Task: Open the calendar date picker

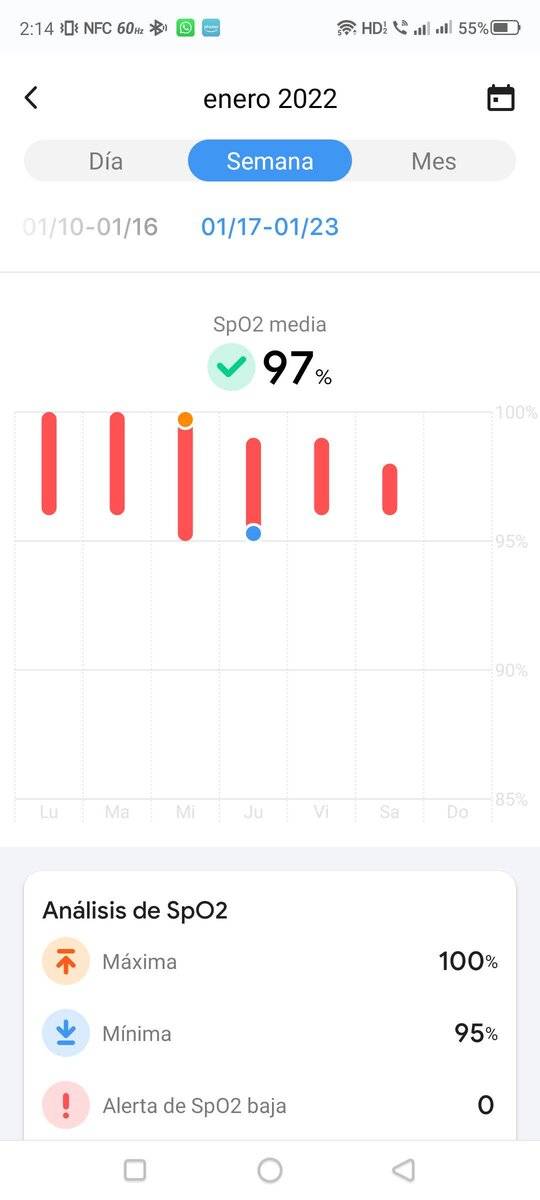Action: coord(501,98)
